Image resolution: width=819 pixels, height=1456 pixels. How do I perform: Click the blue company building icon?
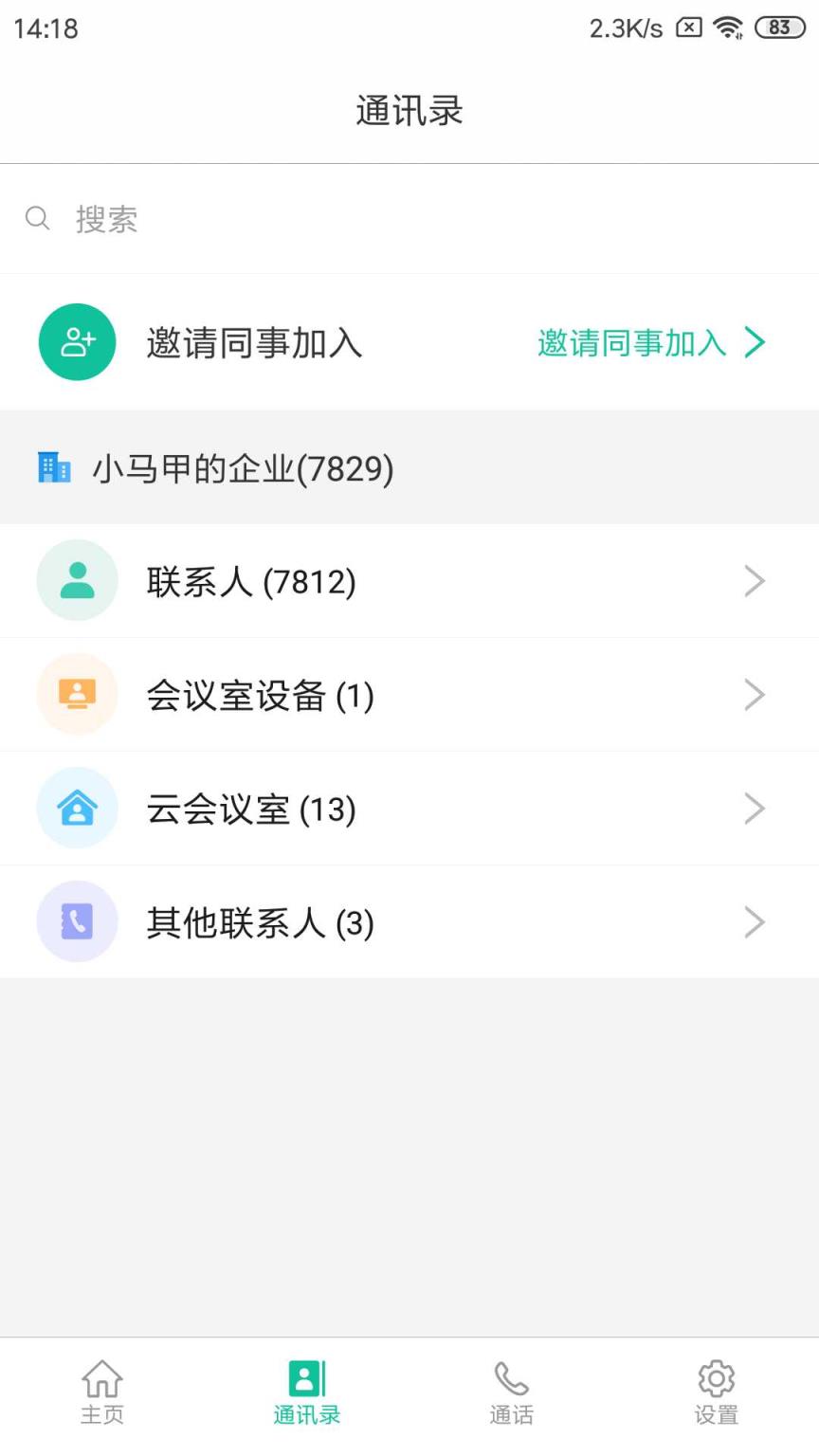pos(54,466)
